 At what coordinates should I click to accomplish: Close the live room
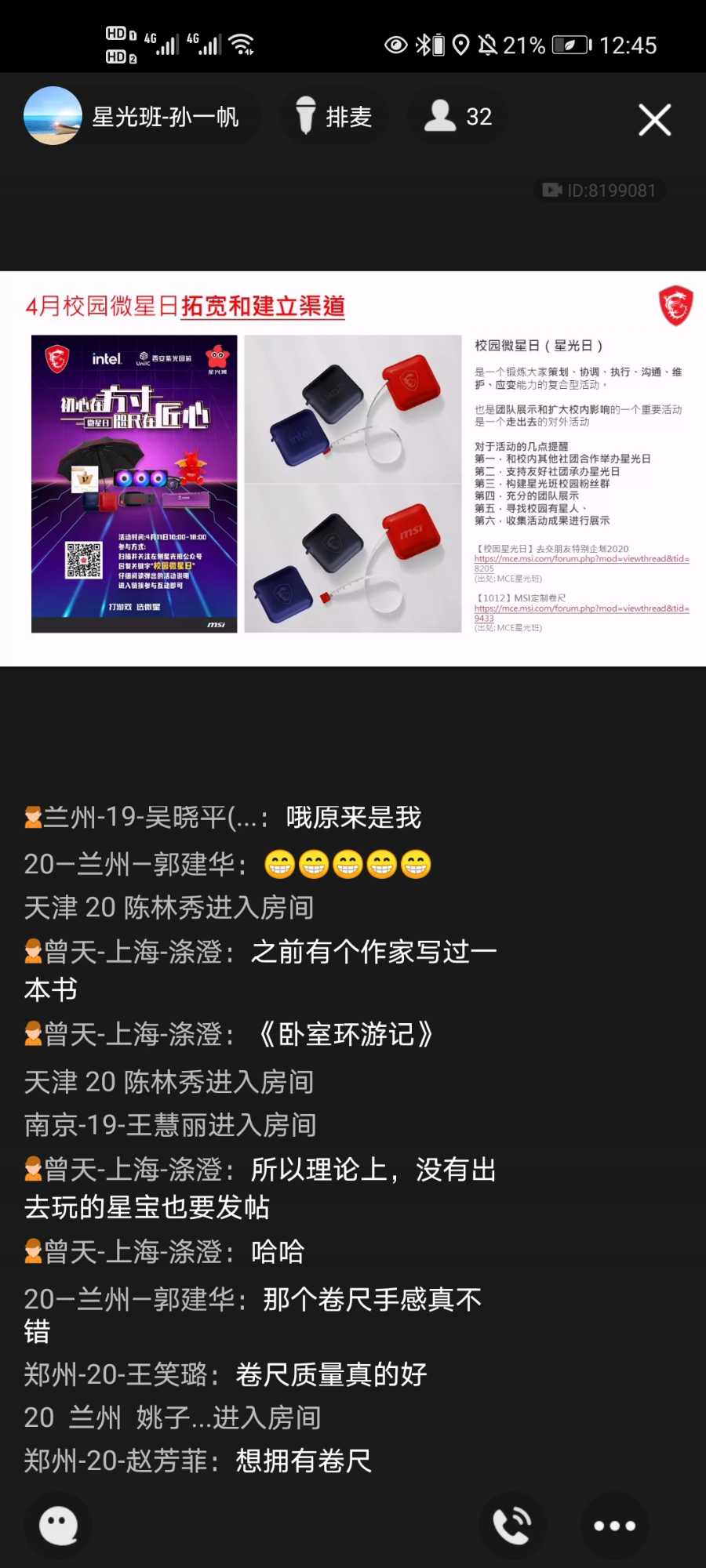(654, 120)
